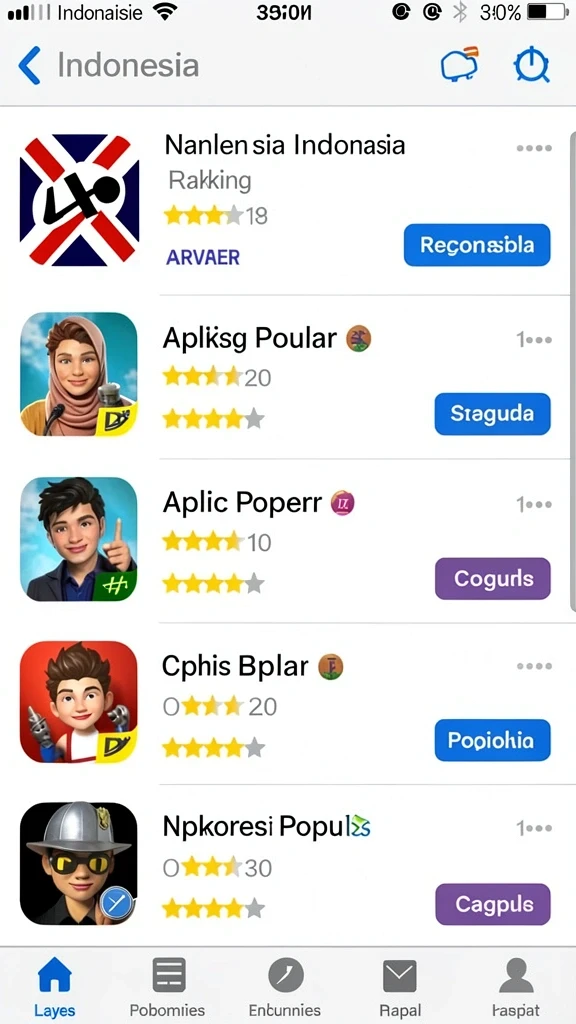The image size is (576, 1024).
Task: Tap the Popiohia button for Cphis Bplar
Action: (x=492, y=740)
